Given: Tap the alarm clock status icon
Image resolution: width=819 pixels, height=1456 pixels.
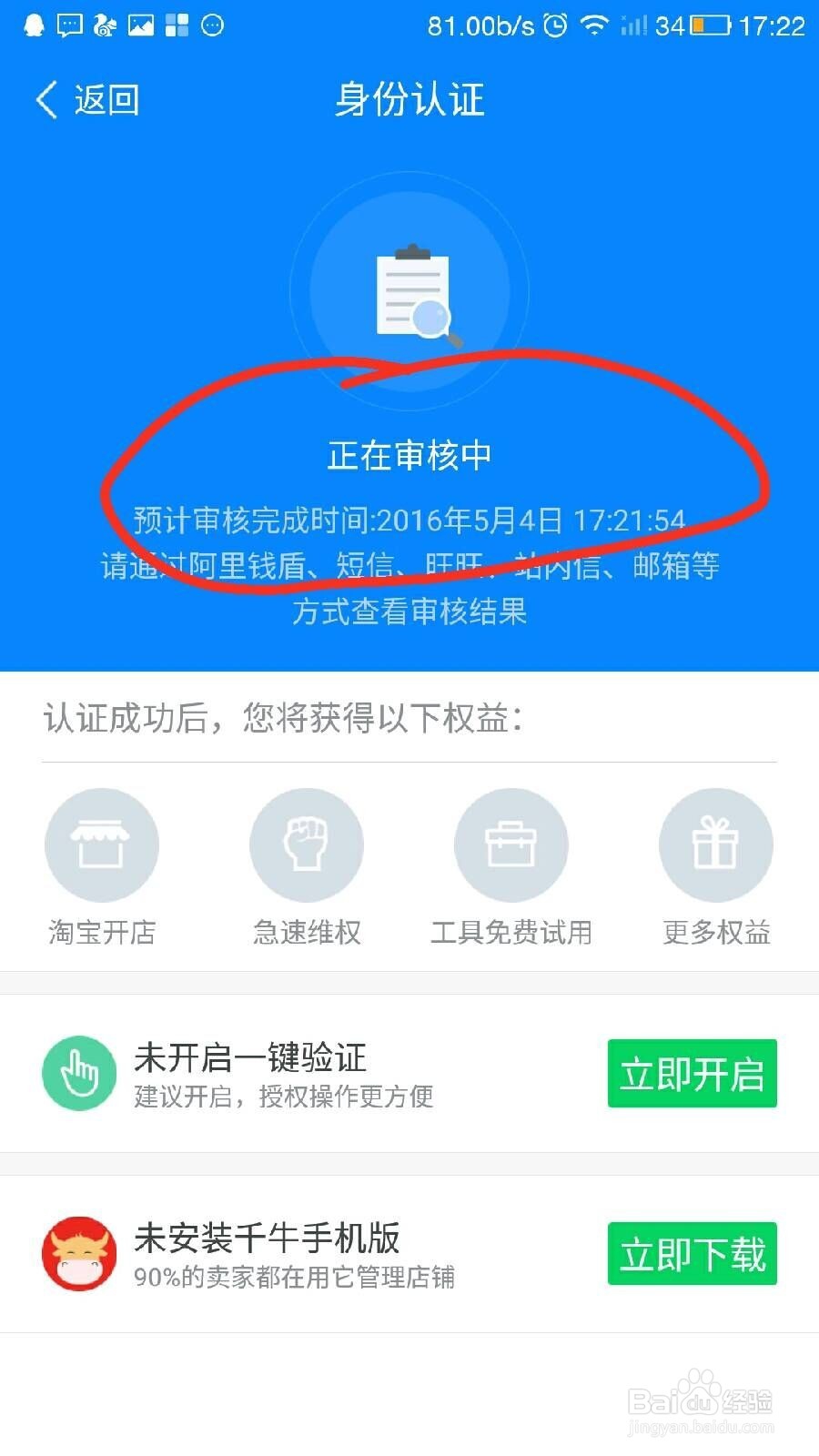Looking at the screenshot, I should point(553,25).
